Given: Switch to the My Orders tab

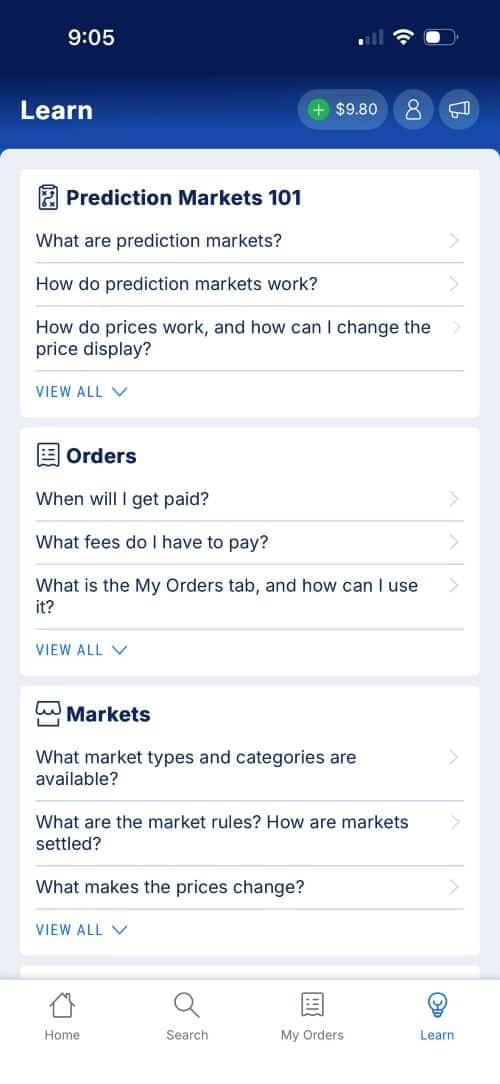Looking at the screenshot, I should click(x=312, y=1016).
